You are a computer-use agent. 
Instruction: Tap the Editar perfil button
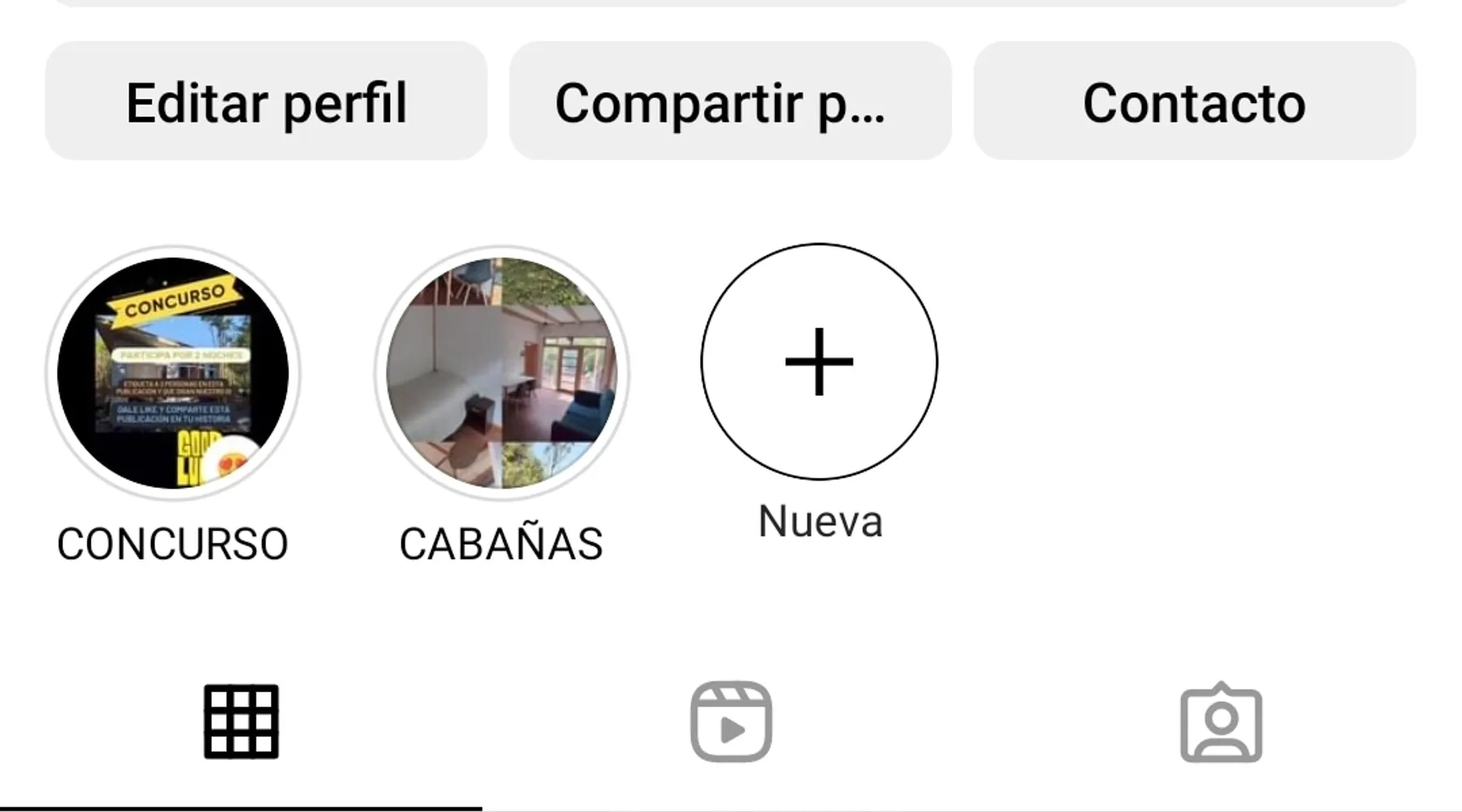coord(266,101)
